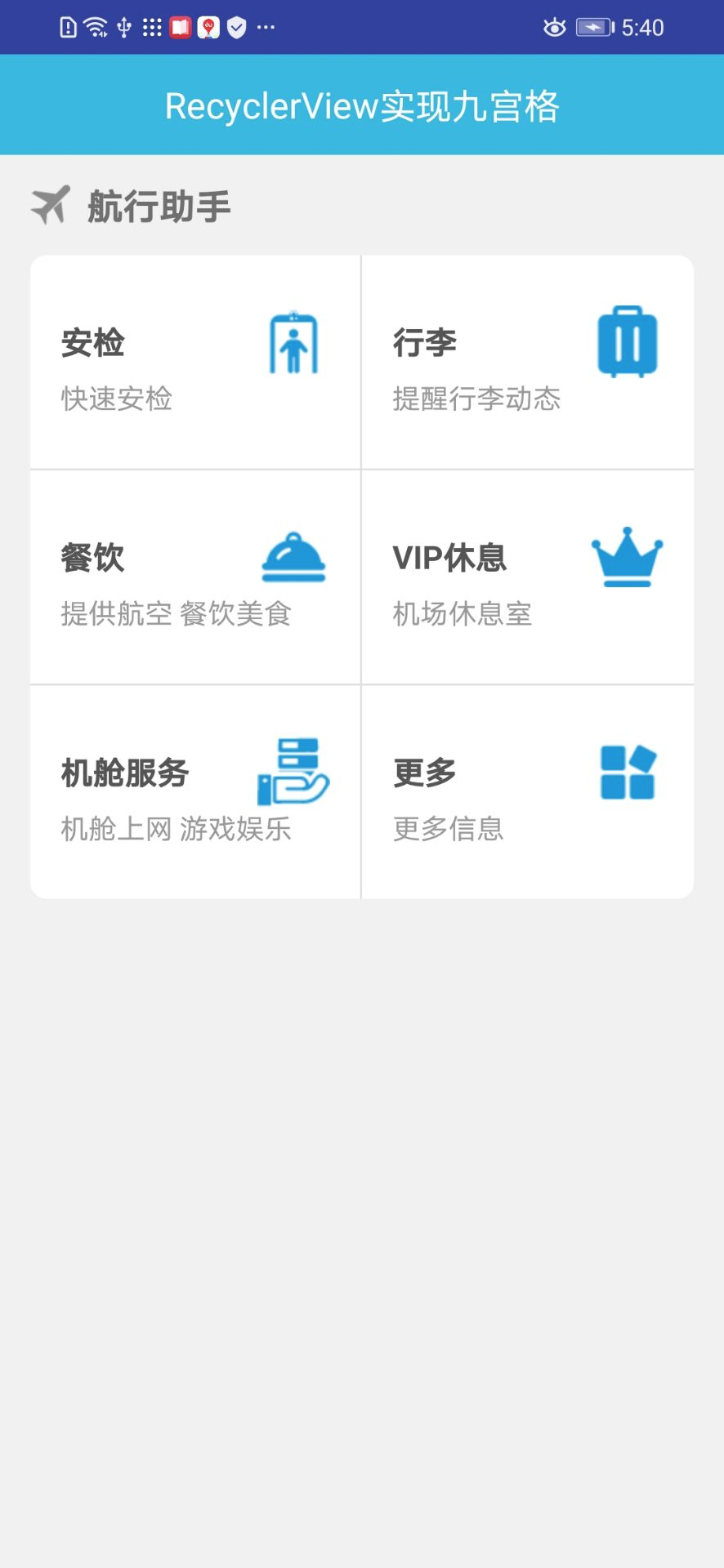
Task: Click the crown icon for VIP休息
Action: tap(627, 558)
